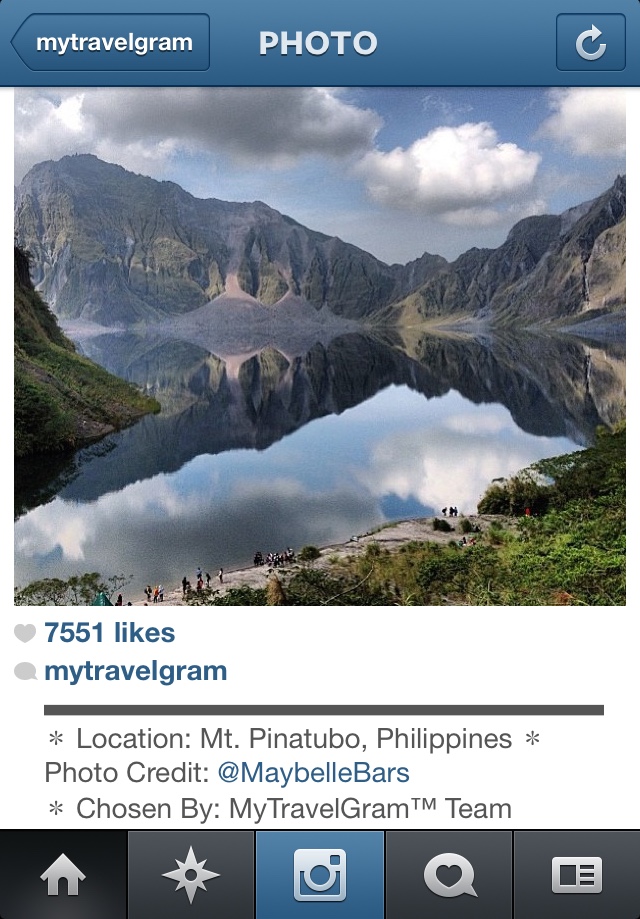
Task: Open the camera tab
Action: (x=320, y=875)
